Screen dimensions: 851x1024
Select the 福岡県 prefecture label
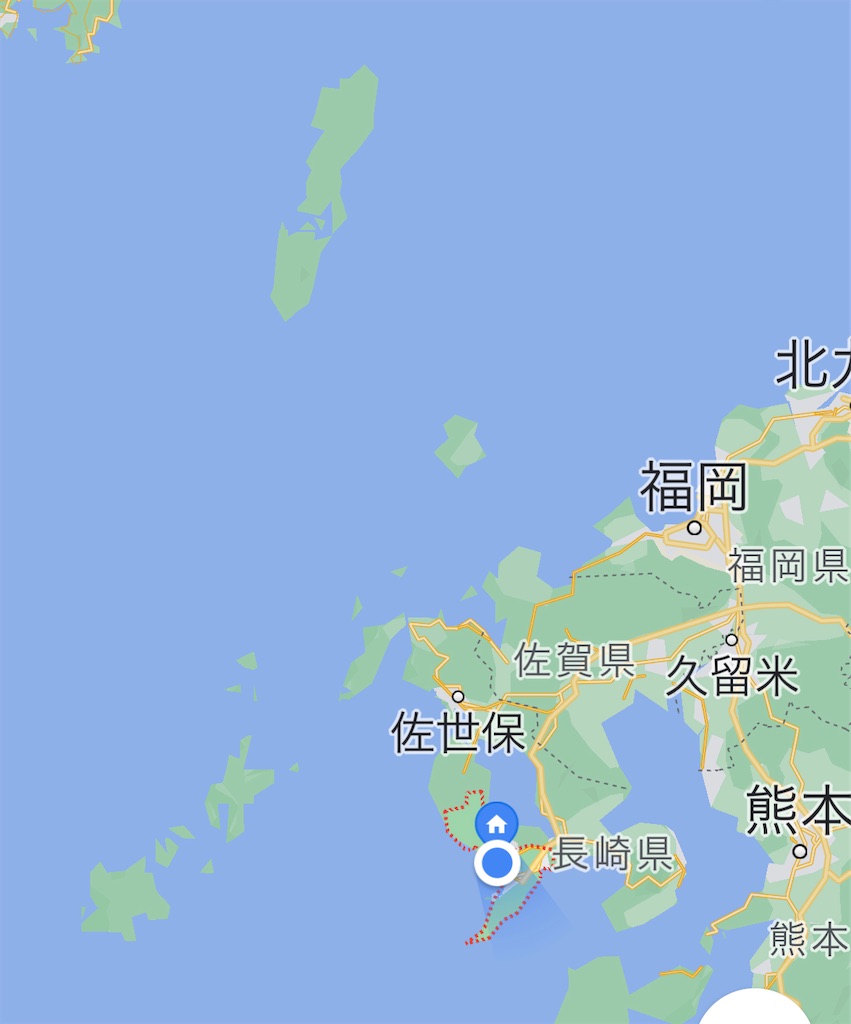pyautogui.click(x=786, y=564)
